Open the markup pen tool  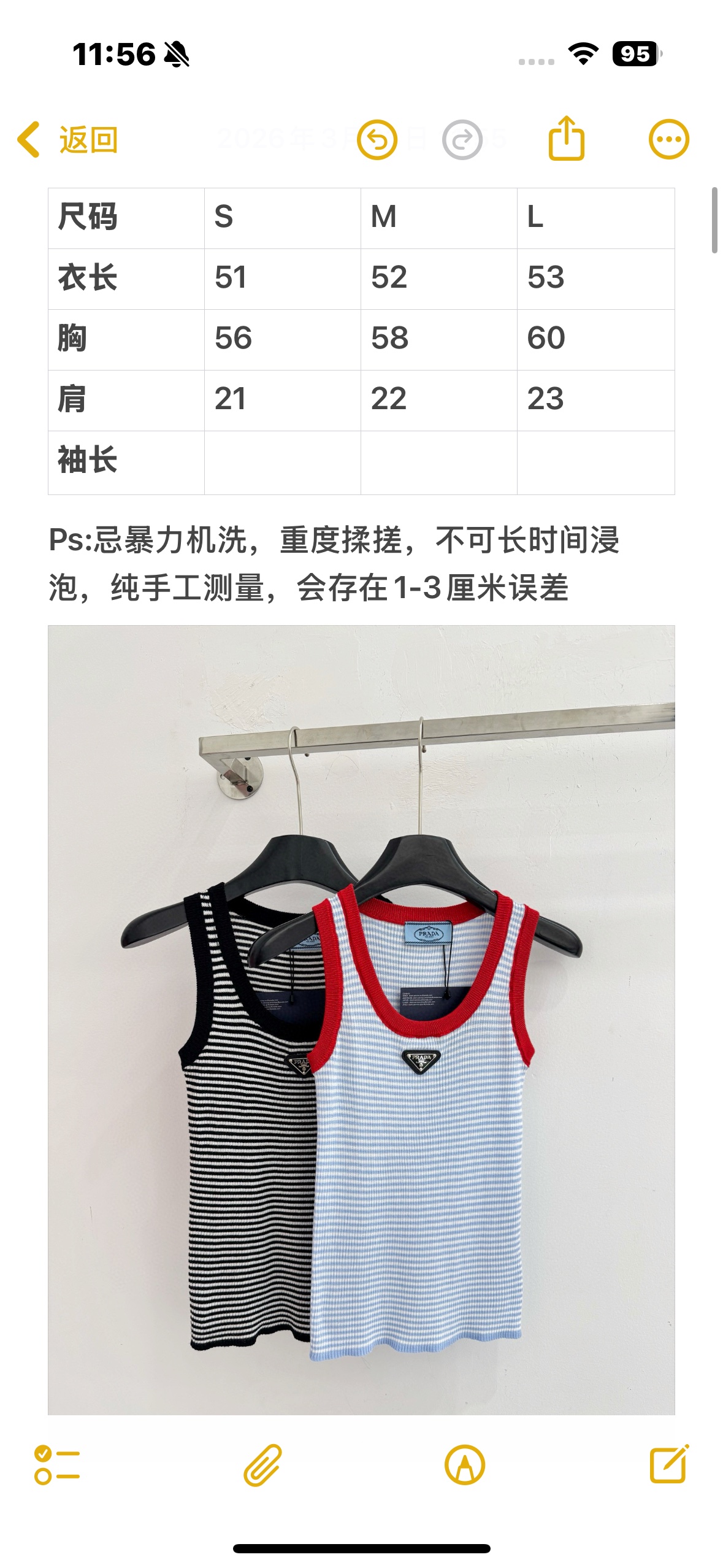[465, 1465]
